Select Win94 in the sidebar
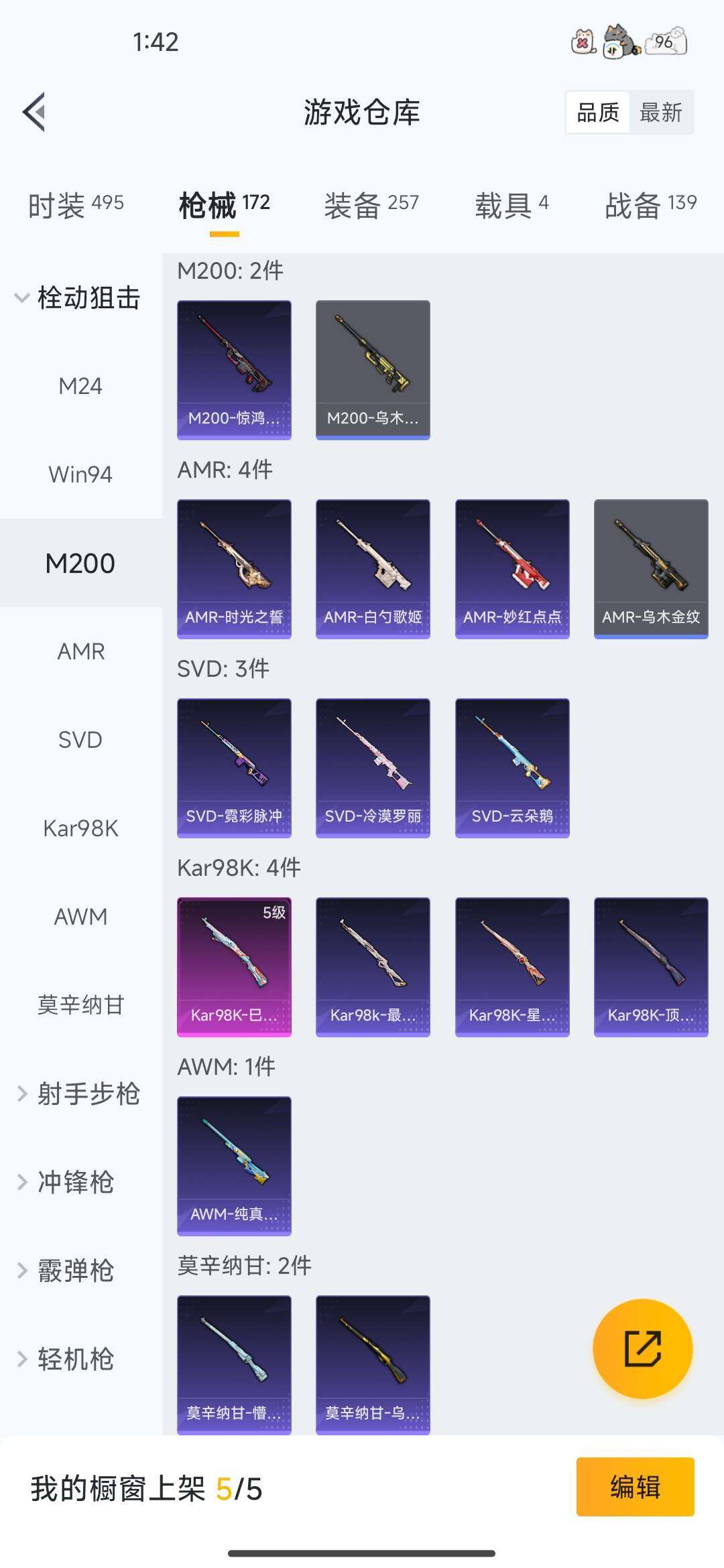The height and width of the screenshot is (1568, 724). pos(80,474)
